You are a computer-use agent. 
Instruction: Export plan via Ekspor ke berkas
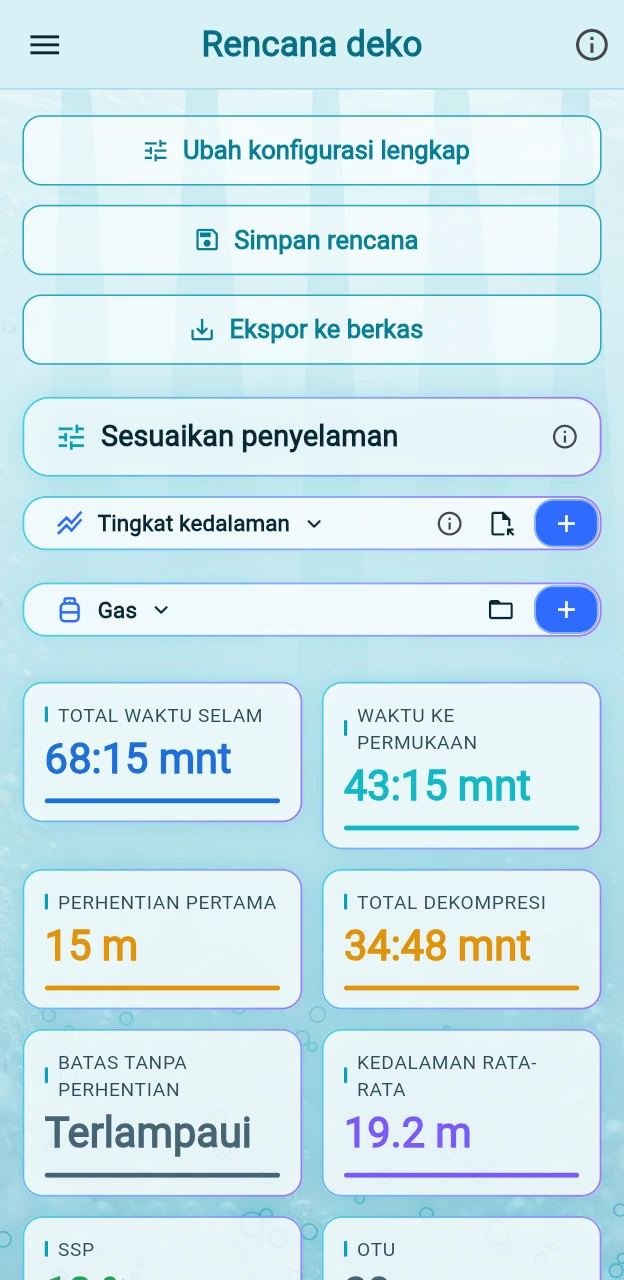(312, 330)
